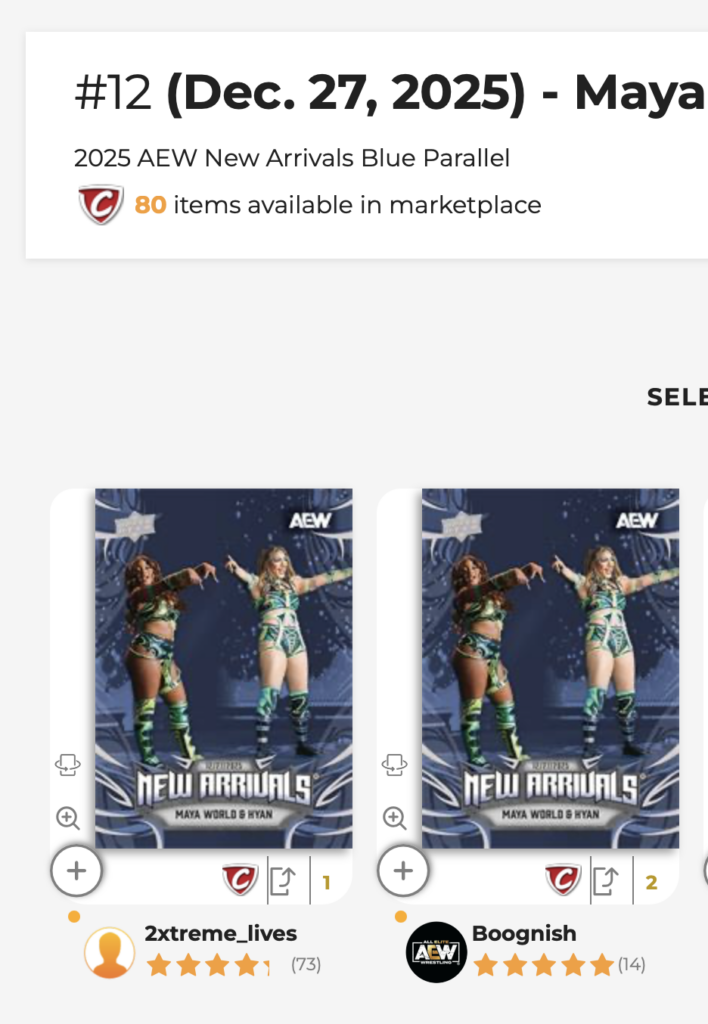Share the card listed by Boognish
The image size is (708, 1024).
coord(606,881)
